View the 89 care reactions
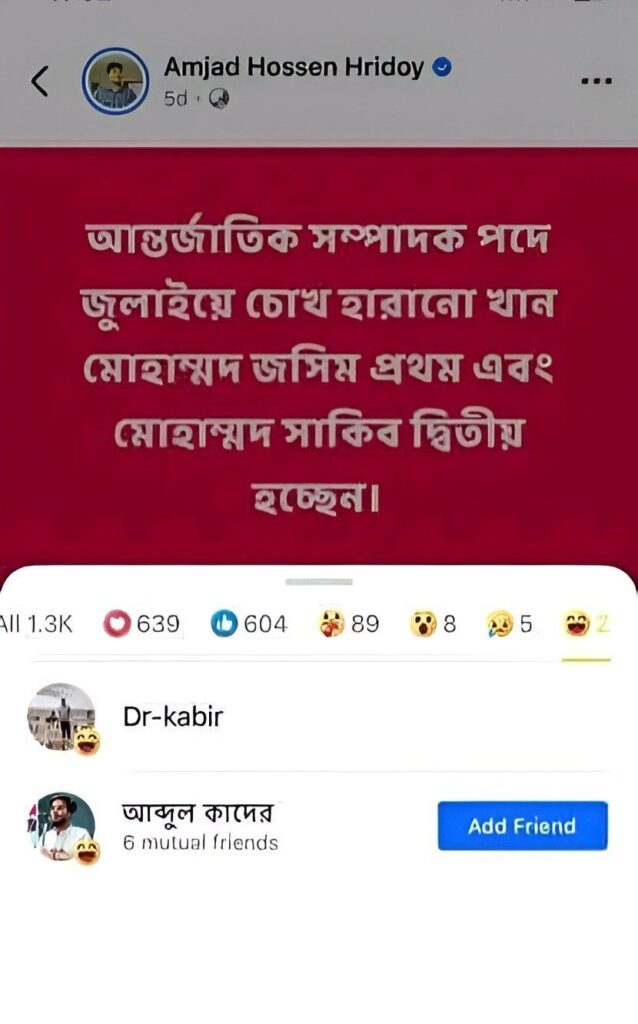 (x=349, y=624)
